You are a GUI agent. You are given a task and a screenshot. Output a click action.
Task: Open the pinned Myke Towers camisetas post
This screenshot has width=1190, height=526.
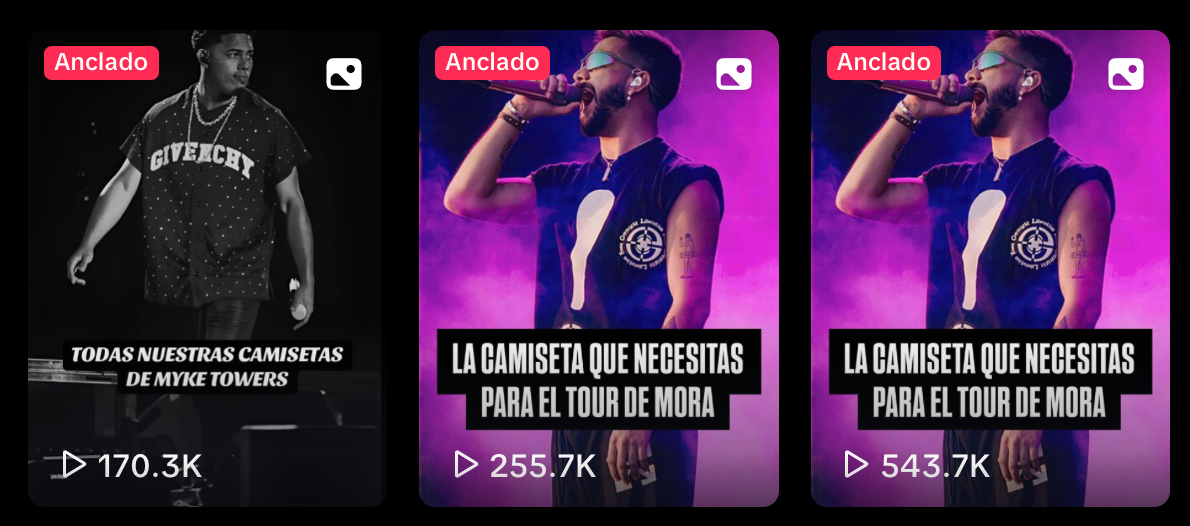coord(207,268)
